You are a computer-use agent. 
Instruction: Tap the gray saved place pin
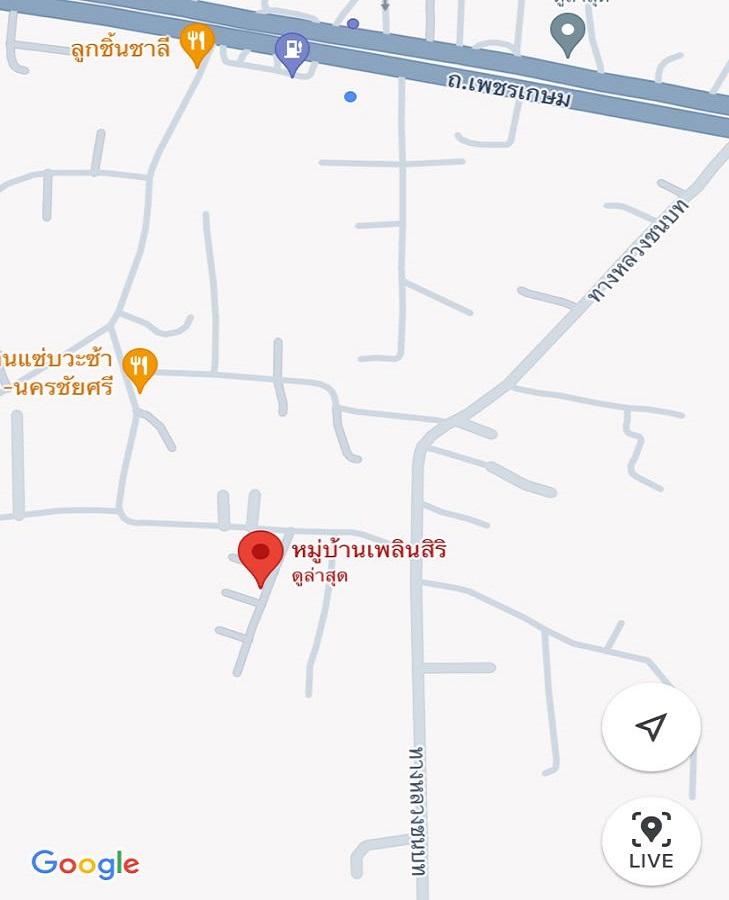[x=568, y=34]
